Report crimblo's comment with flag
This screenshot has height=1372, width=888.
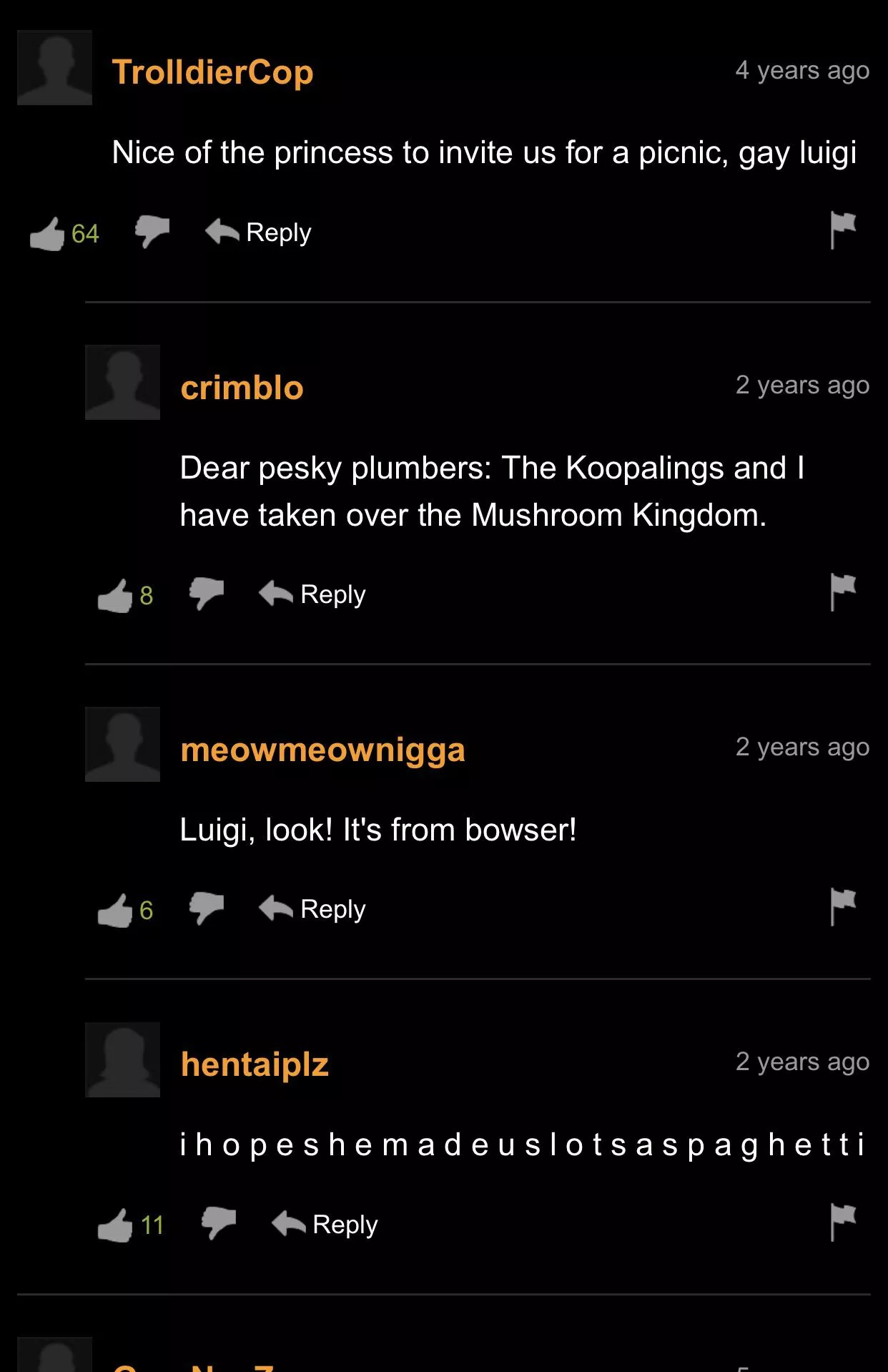coord(842,592)
